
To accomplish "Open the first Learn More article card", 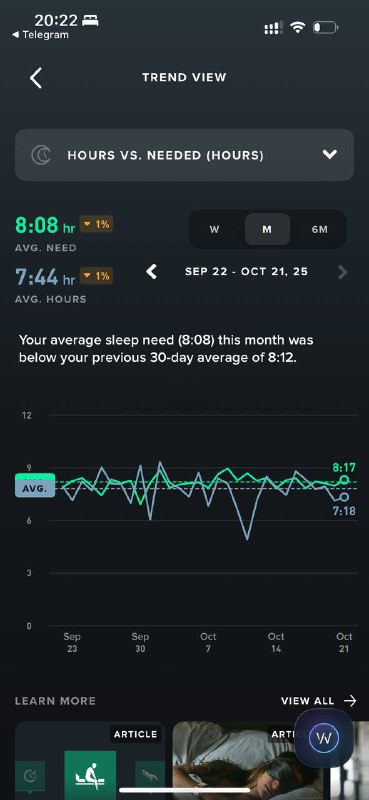I will point(90,760).
